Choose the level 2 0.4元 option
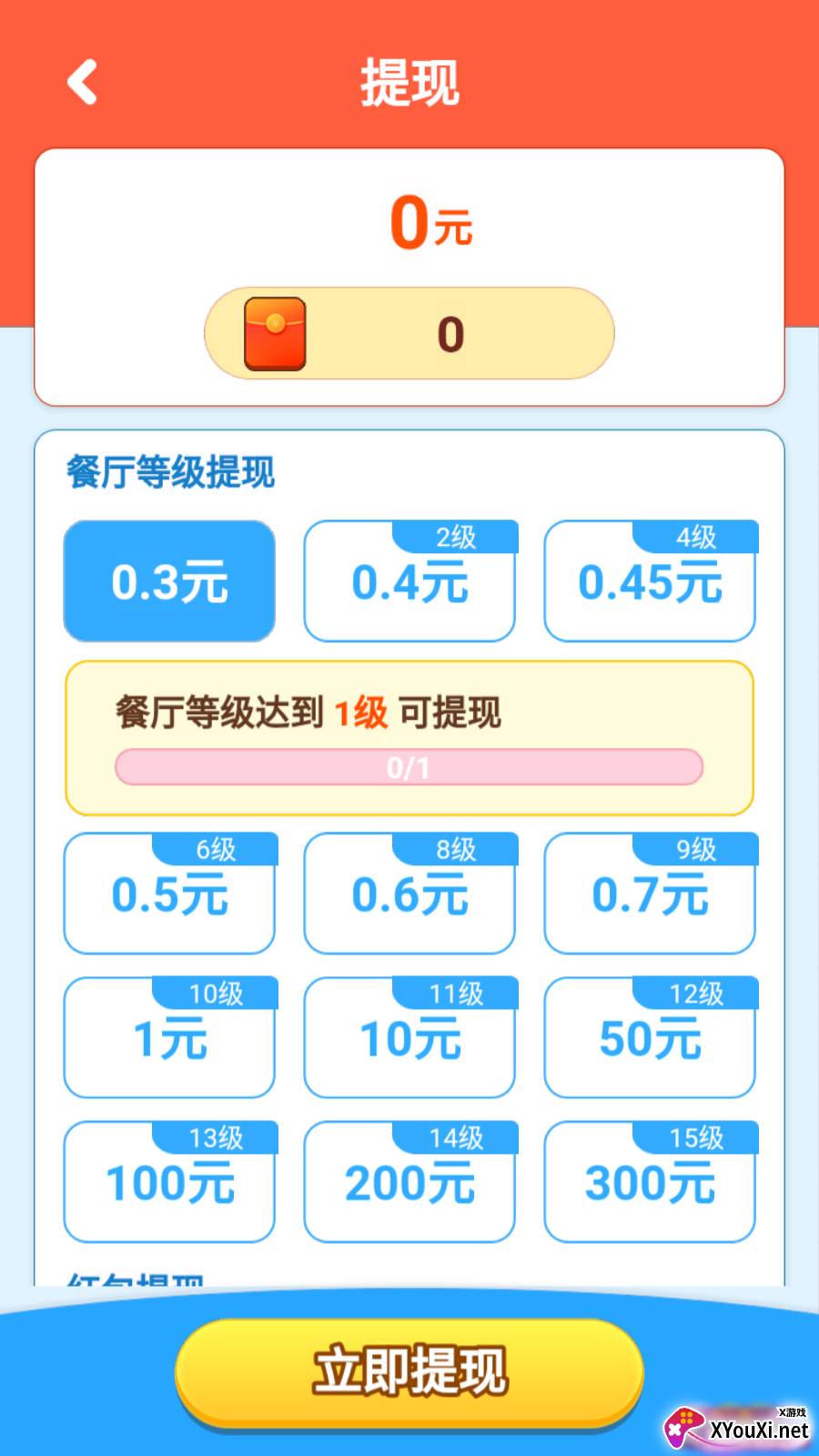The height and width of the screenshot is (1456, 819). [409, 581]
